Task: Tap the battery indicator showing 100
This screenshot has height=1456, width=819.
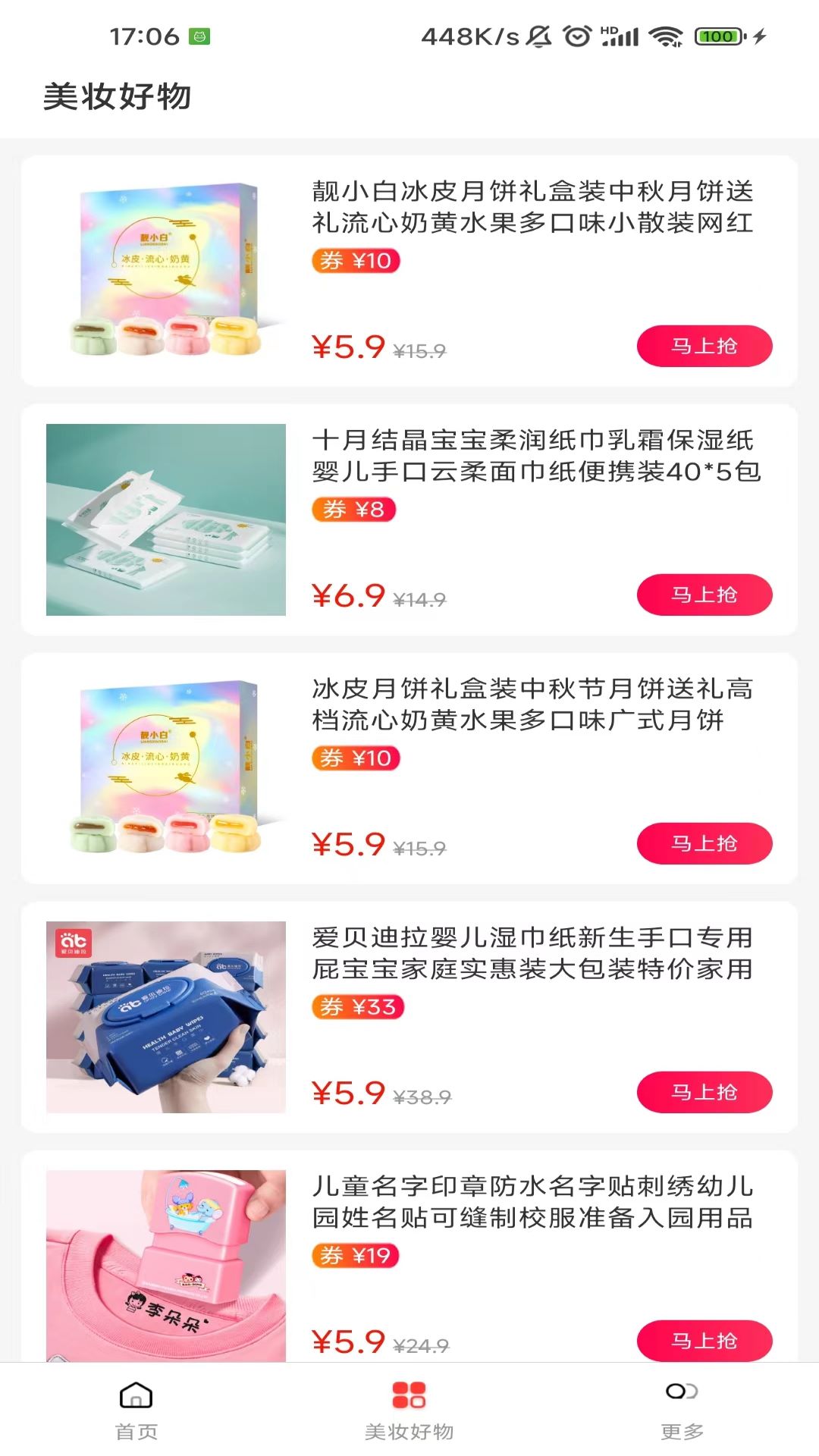Action: (714, 33)
